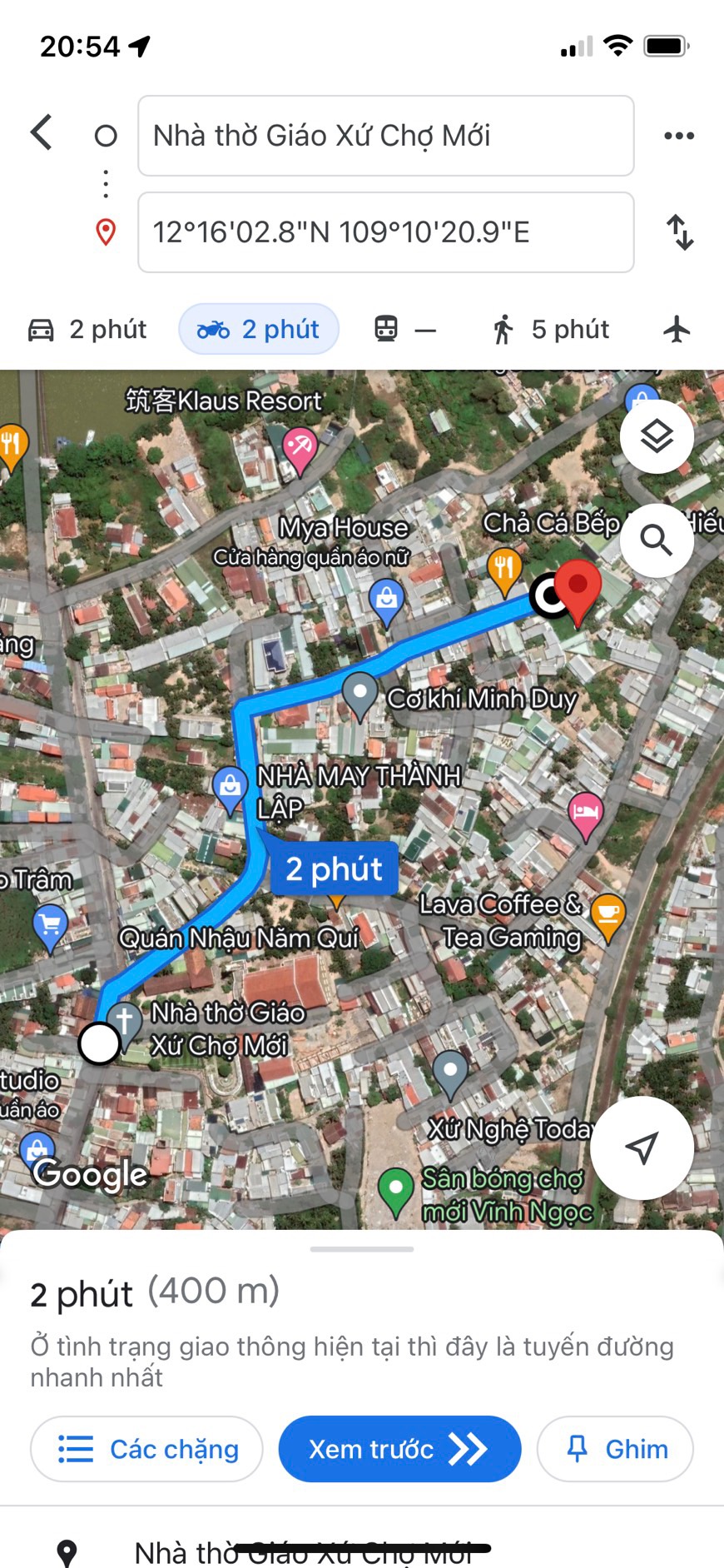724x1568 pixels.
Task: Swap start and destination points
Action: click(680, 232)
